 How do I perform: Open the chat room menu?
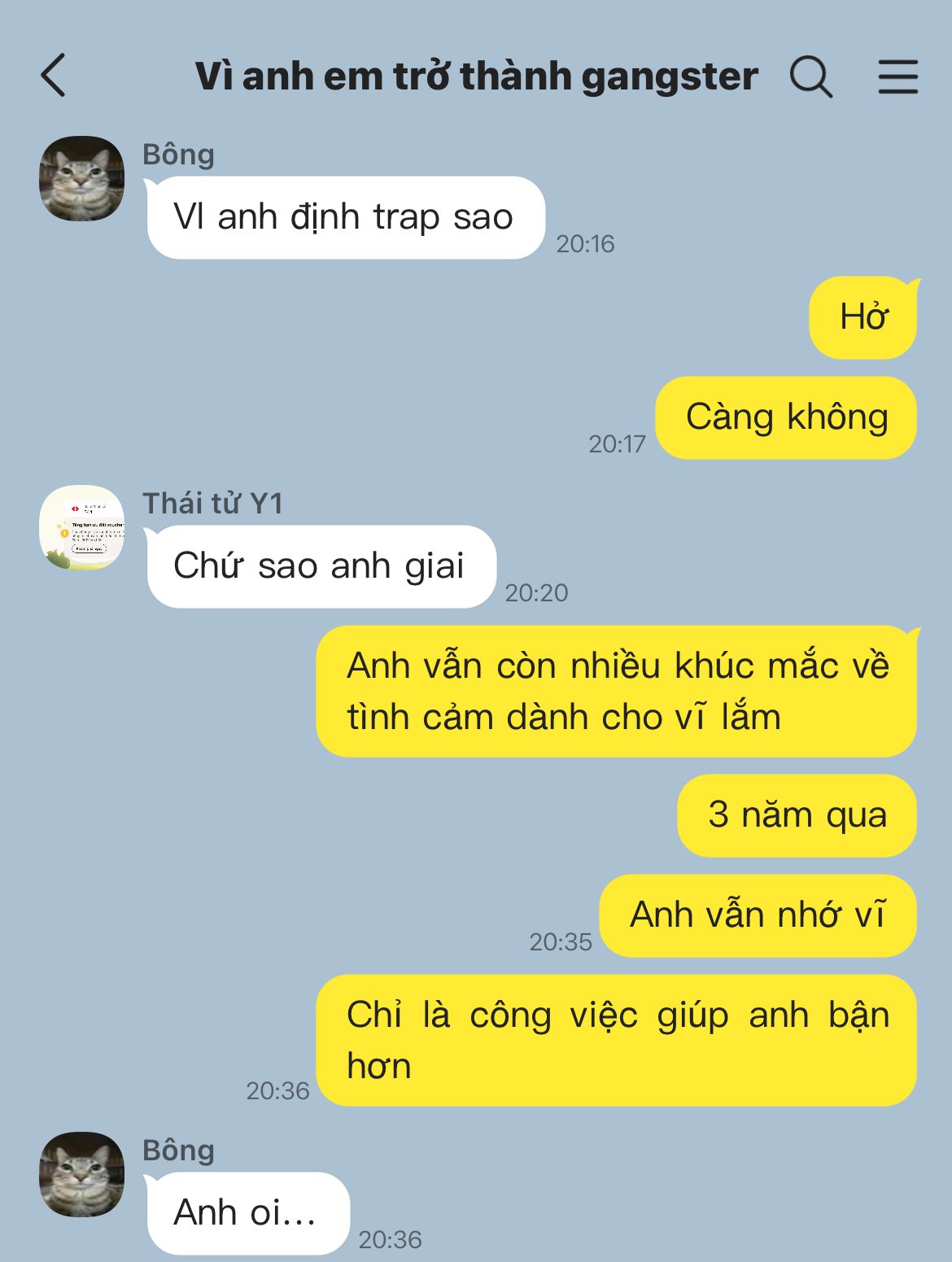point(897,77)
